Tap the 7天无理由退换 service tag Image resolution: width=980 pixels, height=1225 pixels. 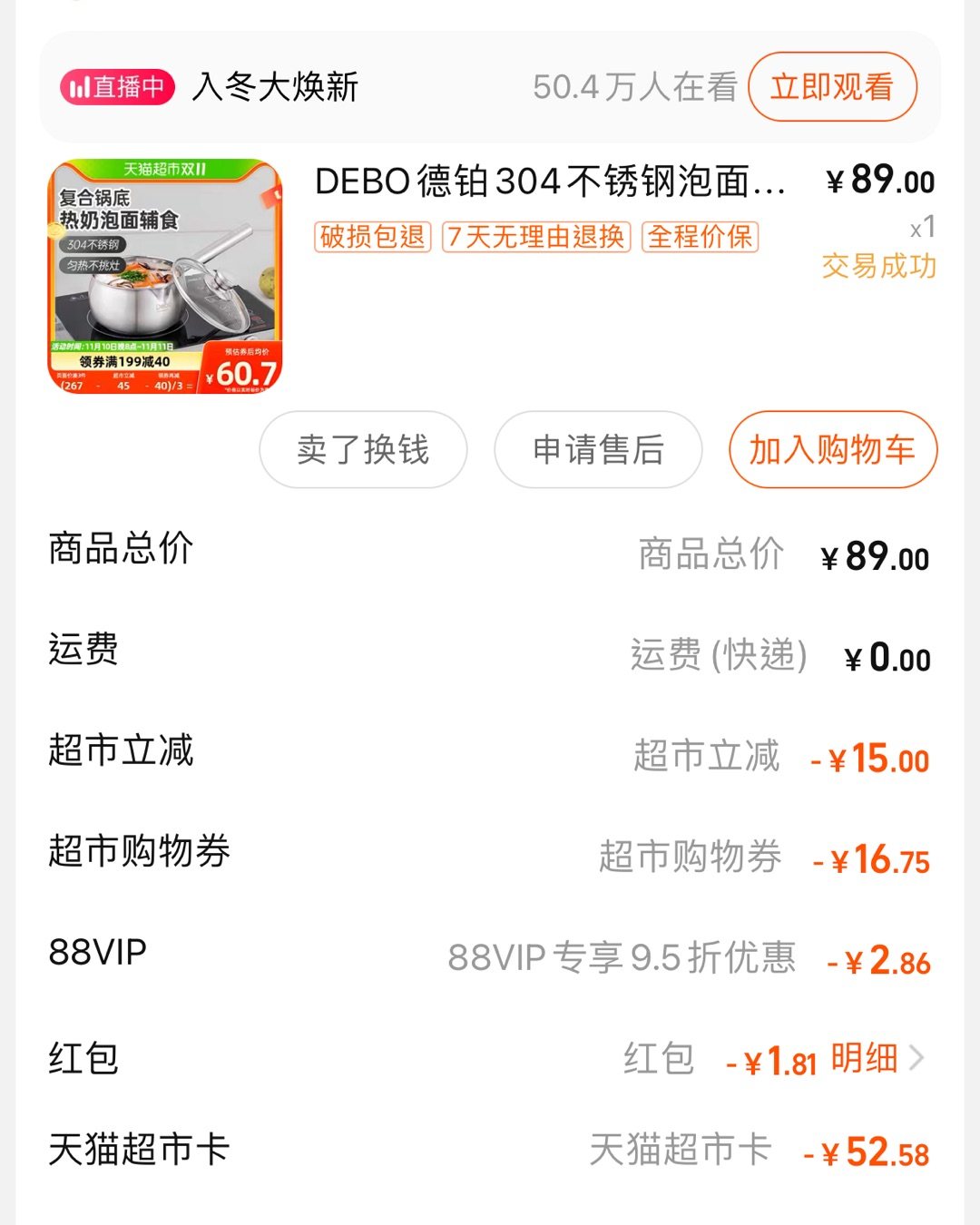[537, 238]
